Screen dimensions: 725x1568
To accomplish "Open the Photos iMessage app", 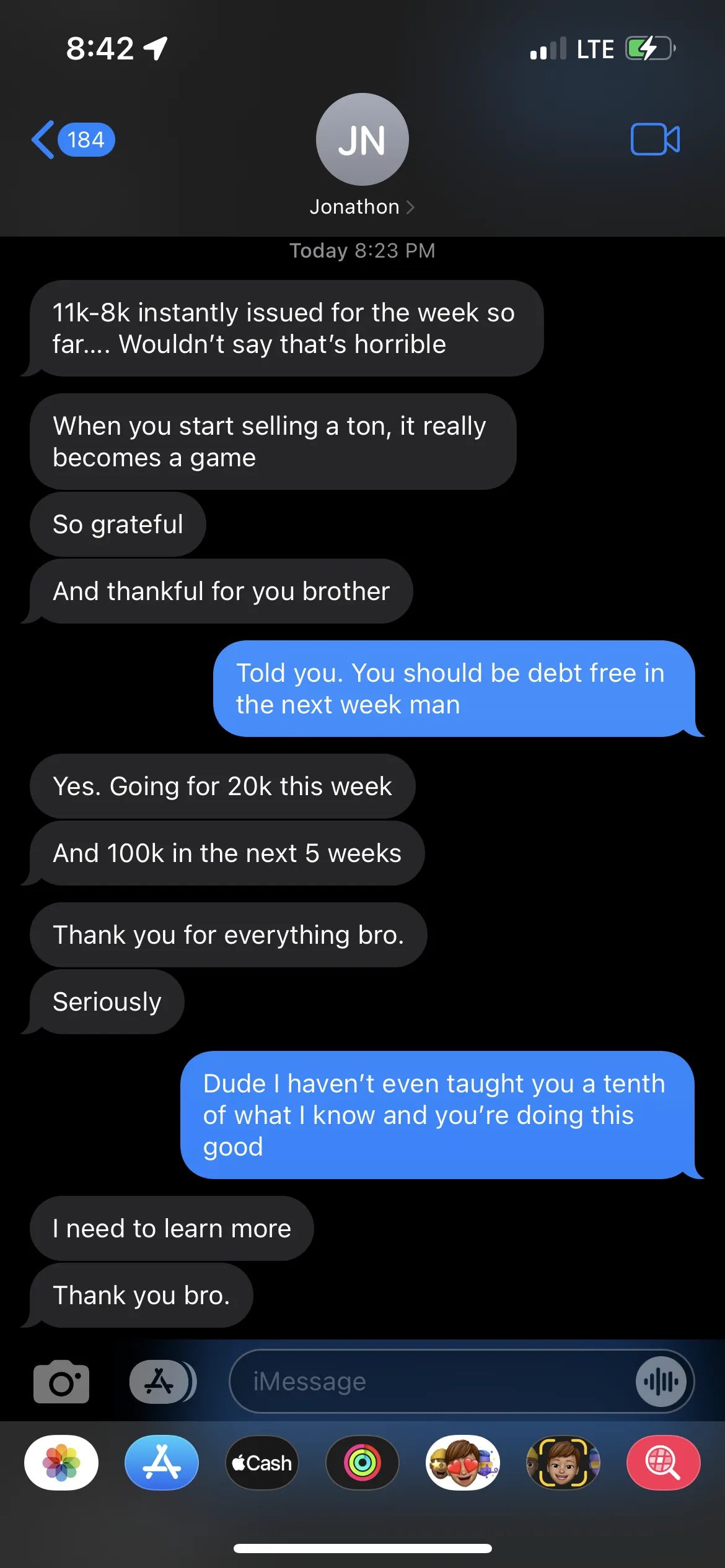I will point(61,1463).
